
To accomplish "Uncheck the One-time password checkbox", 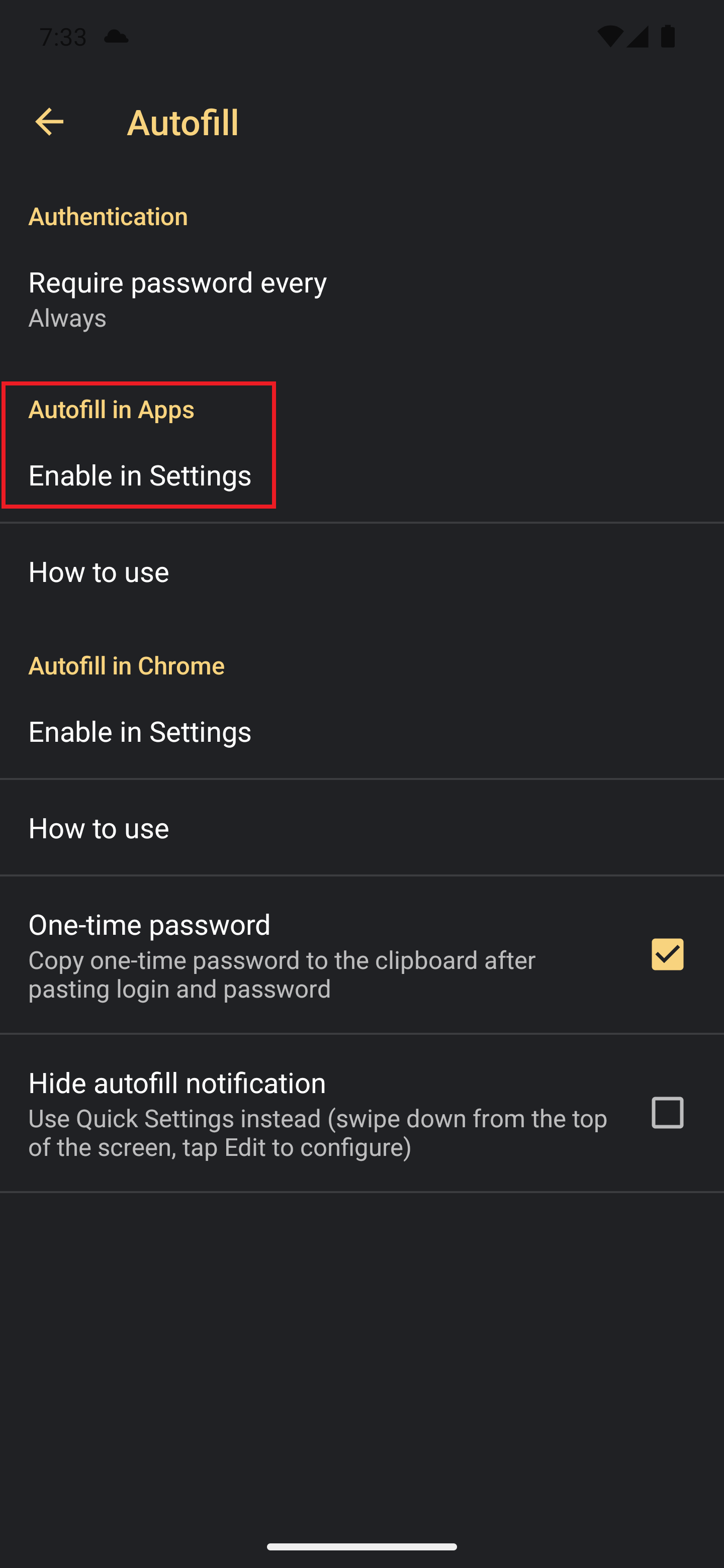I will [667, 954].
